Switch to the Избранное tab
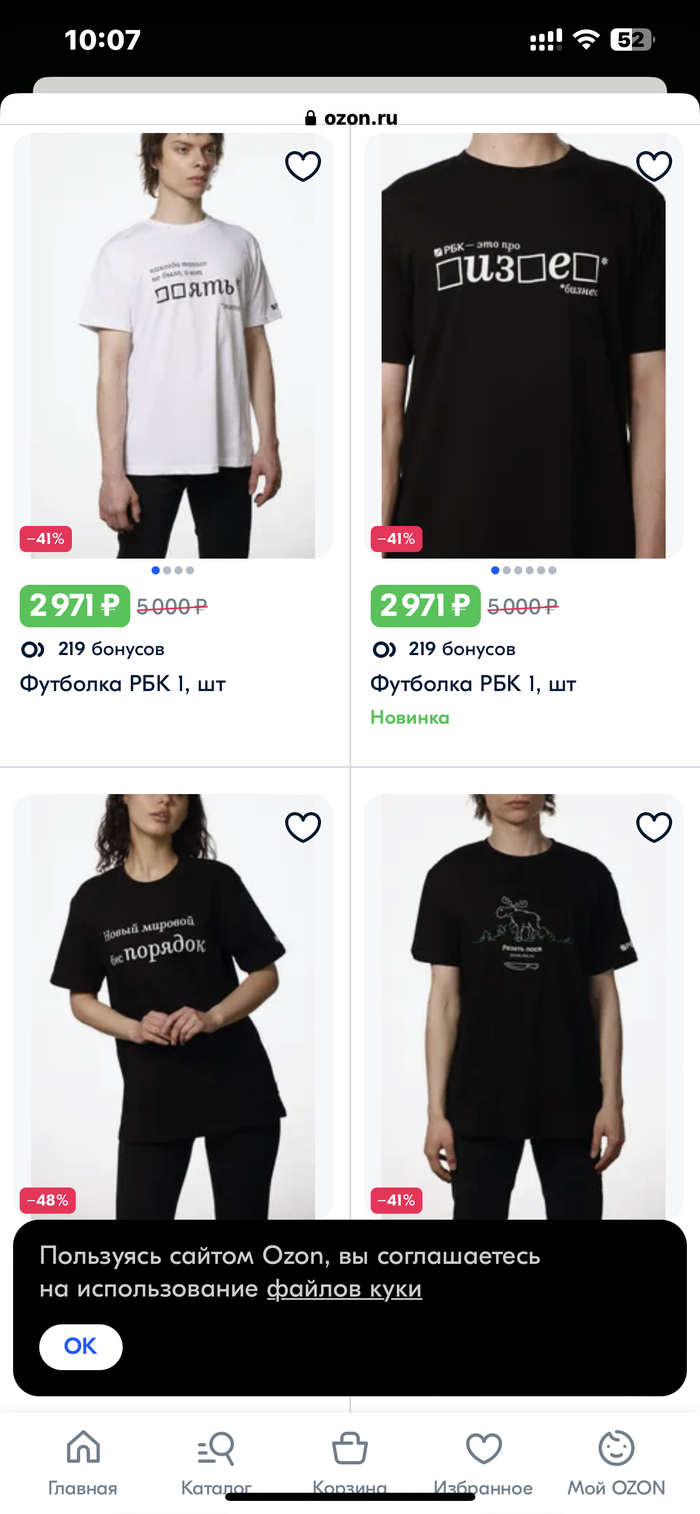Image resolution: width=700 pixels, height=1514 pixels. coord(483,1461)
